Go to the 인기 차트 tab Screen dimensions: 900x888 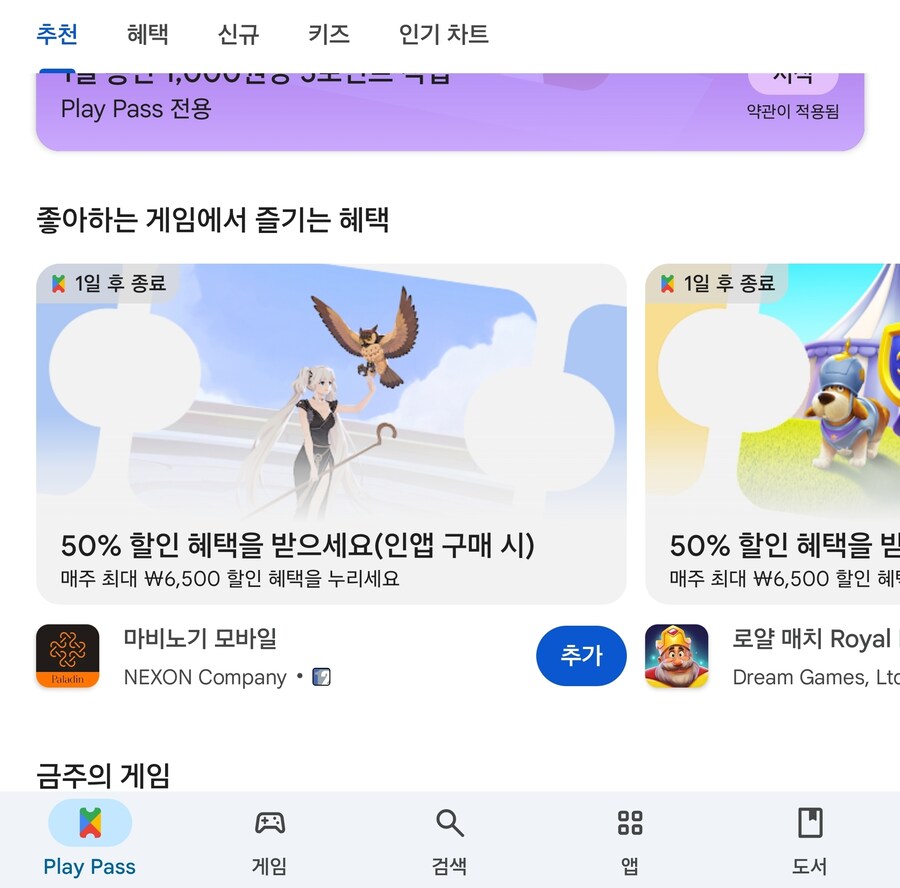click(443, 35)
